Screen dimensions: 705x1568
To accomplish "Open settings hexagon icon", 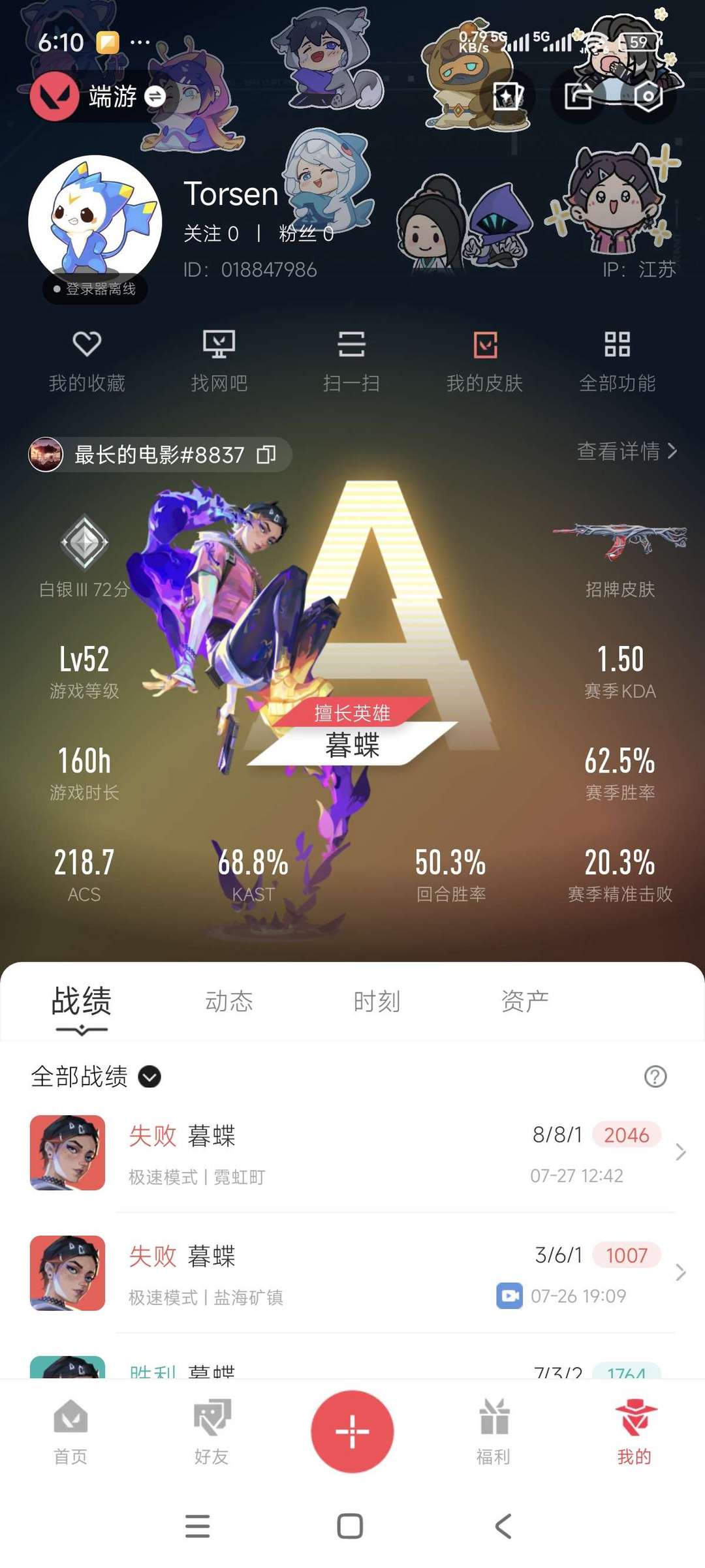I will click(x=648, y=97).
